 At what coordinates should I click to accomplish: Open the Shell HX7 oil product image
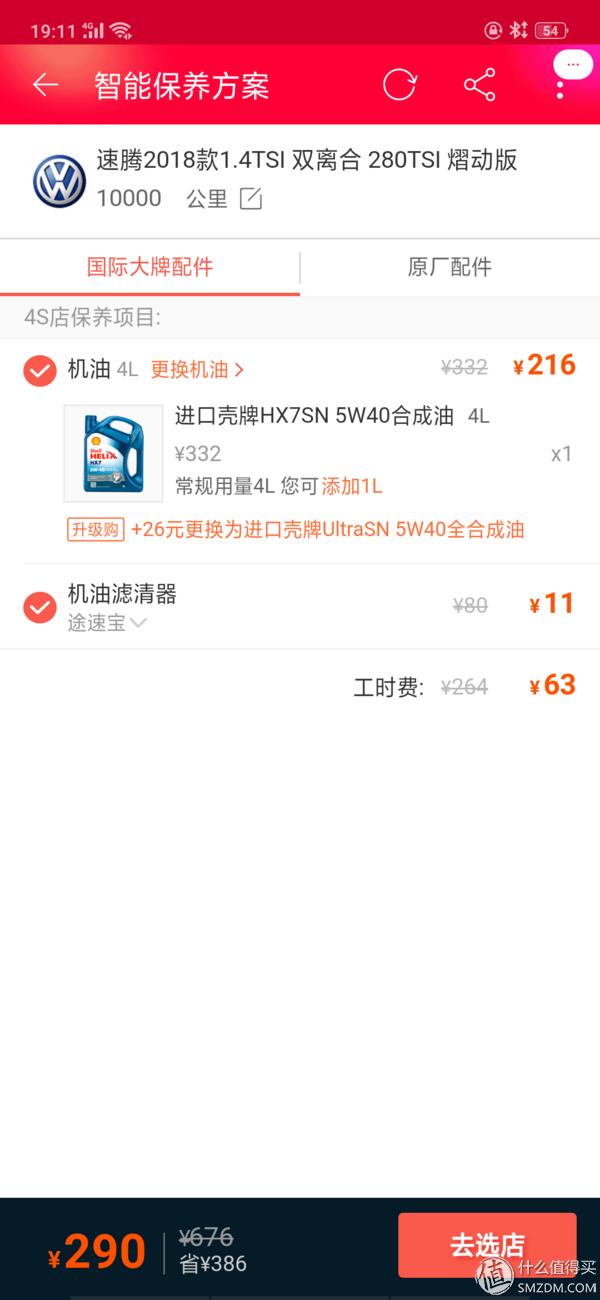point(113,452)
